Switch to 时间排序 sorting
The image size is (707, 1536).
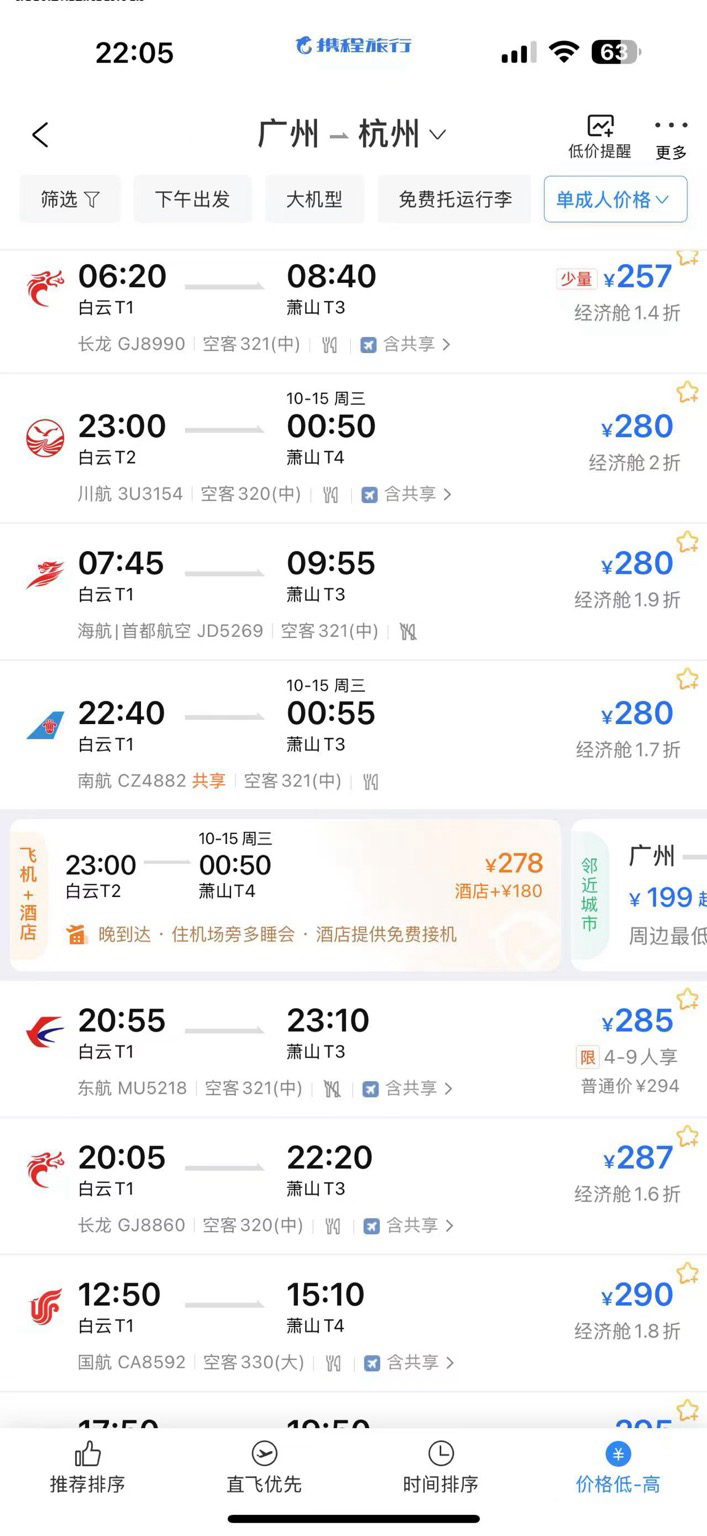click(x=440, y=1467)
